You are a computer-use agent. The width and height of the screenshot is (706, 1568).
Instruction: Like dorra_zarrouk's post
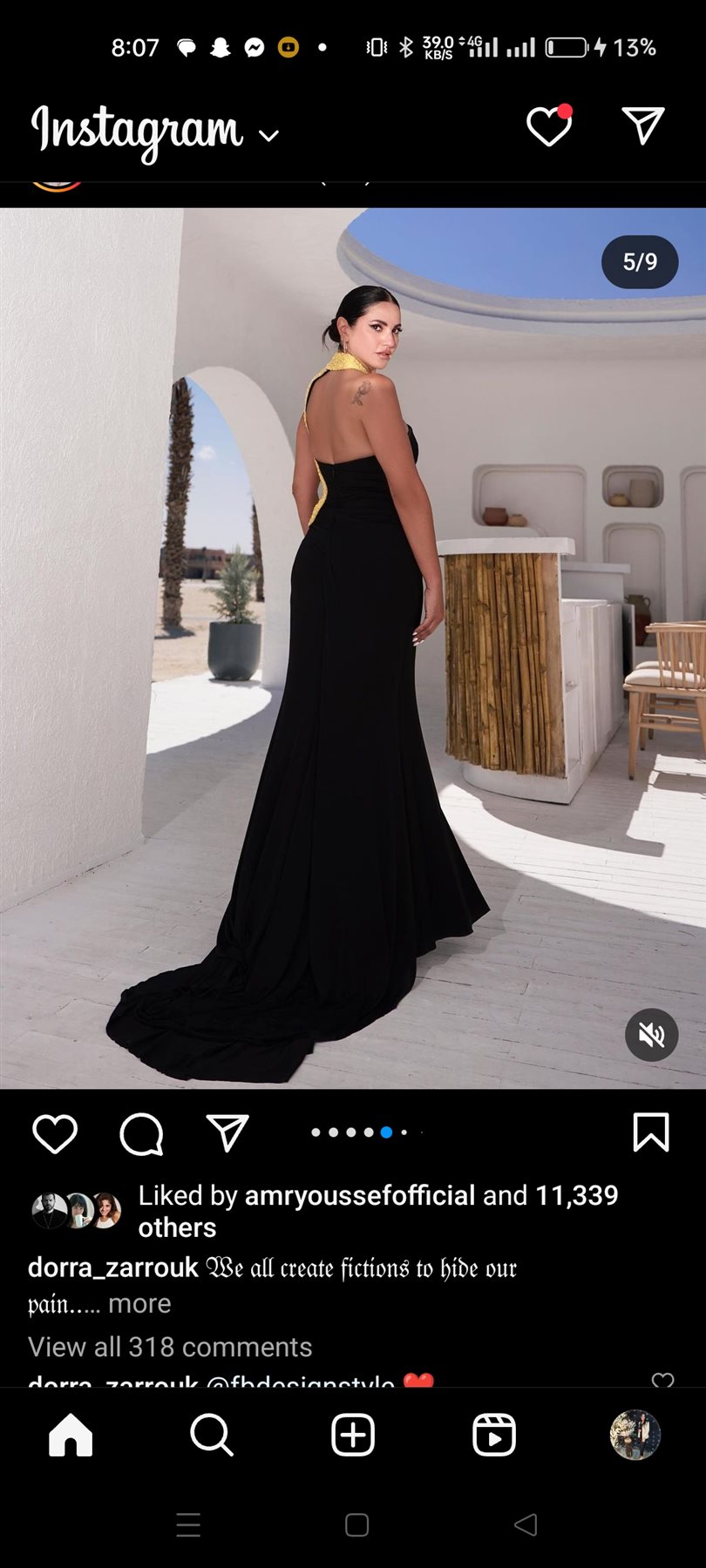pos(55,1133)
